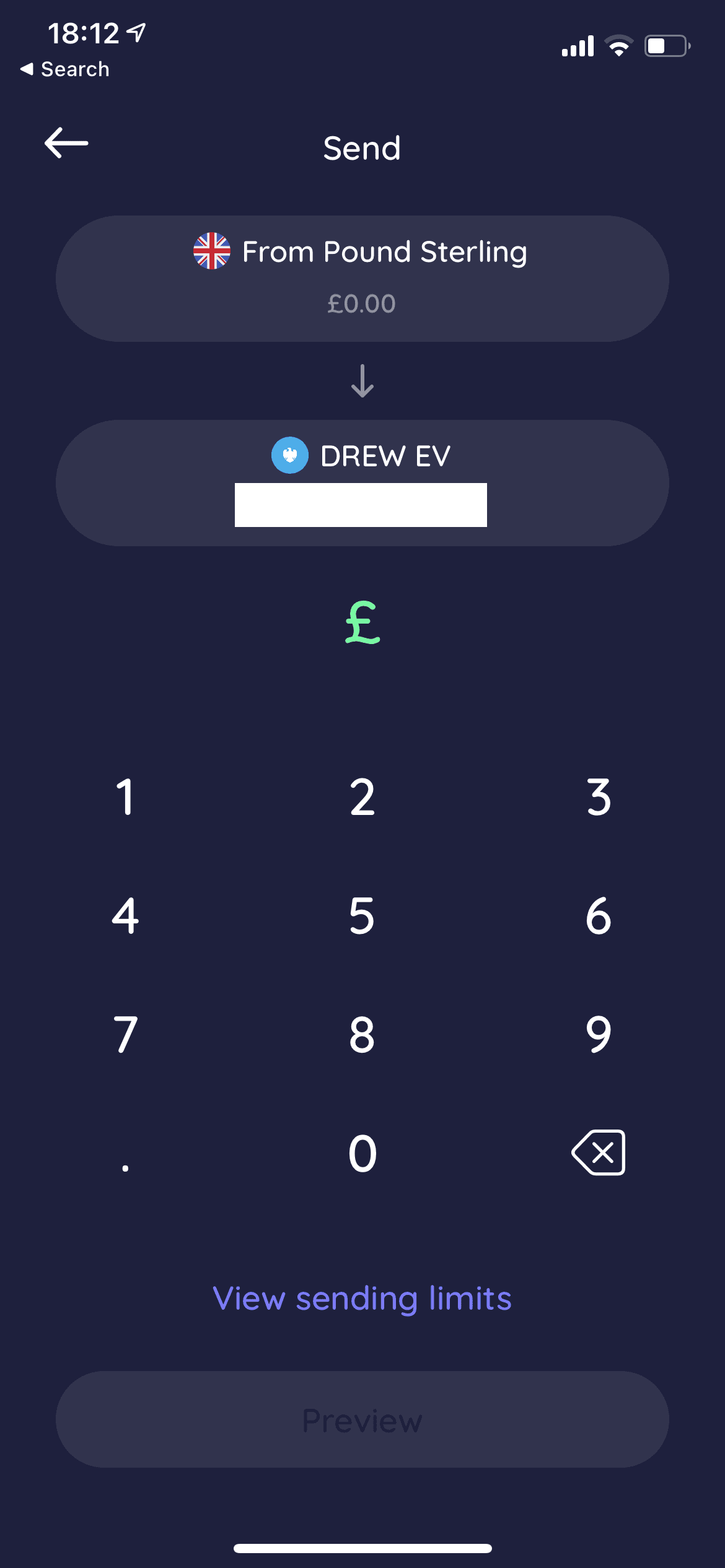Go back using the arrow icon
The image size is (725, 1568).
(66, 143)
